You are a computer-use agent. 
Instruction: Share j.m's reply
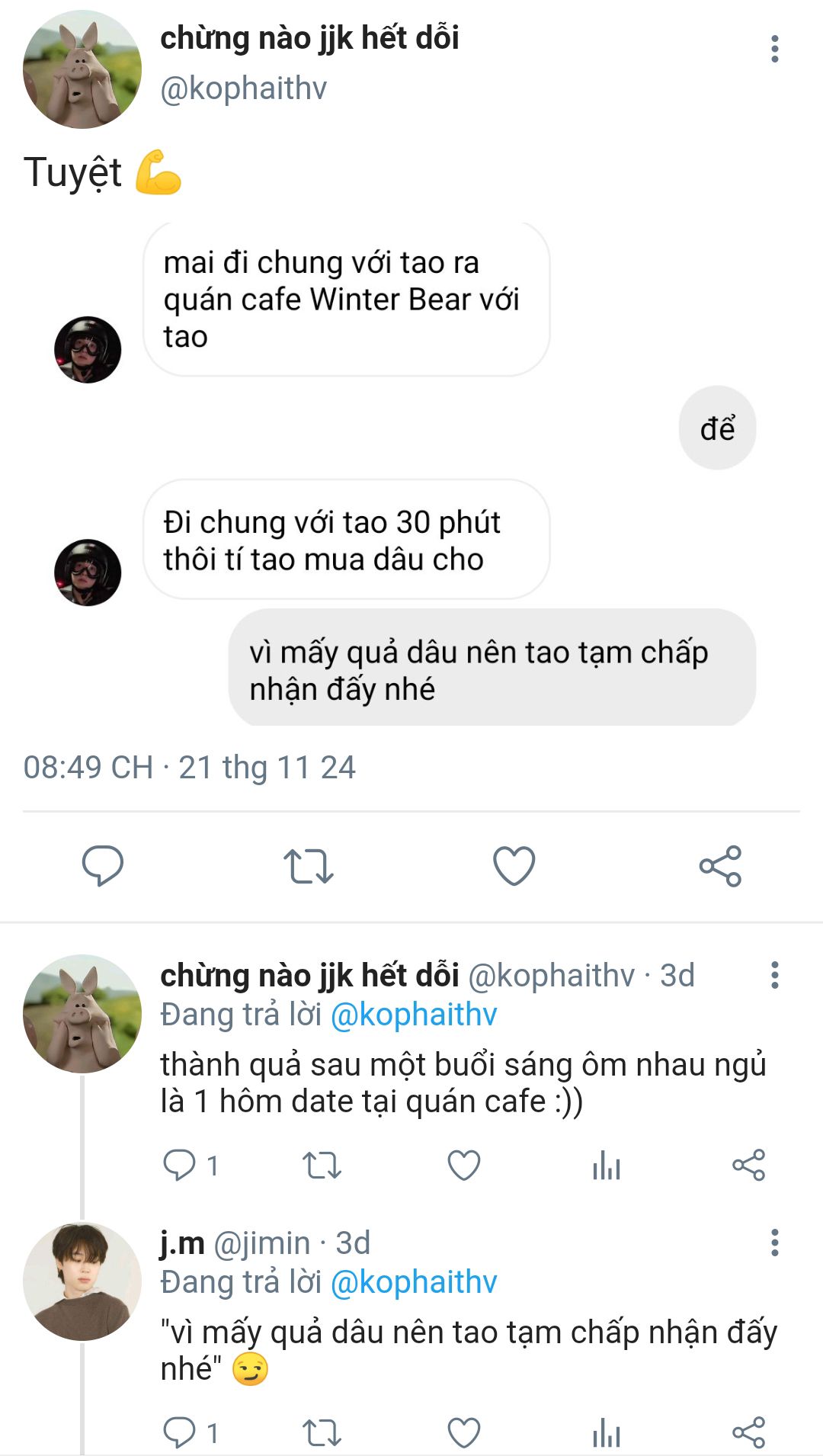click(x=748, y=1433)
